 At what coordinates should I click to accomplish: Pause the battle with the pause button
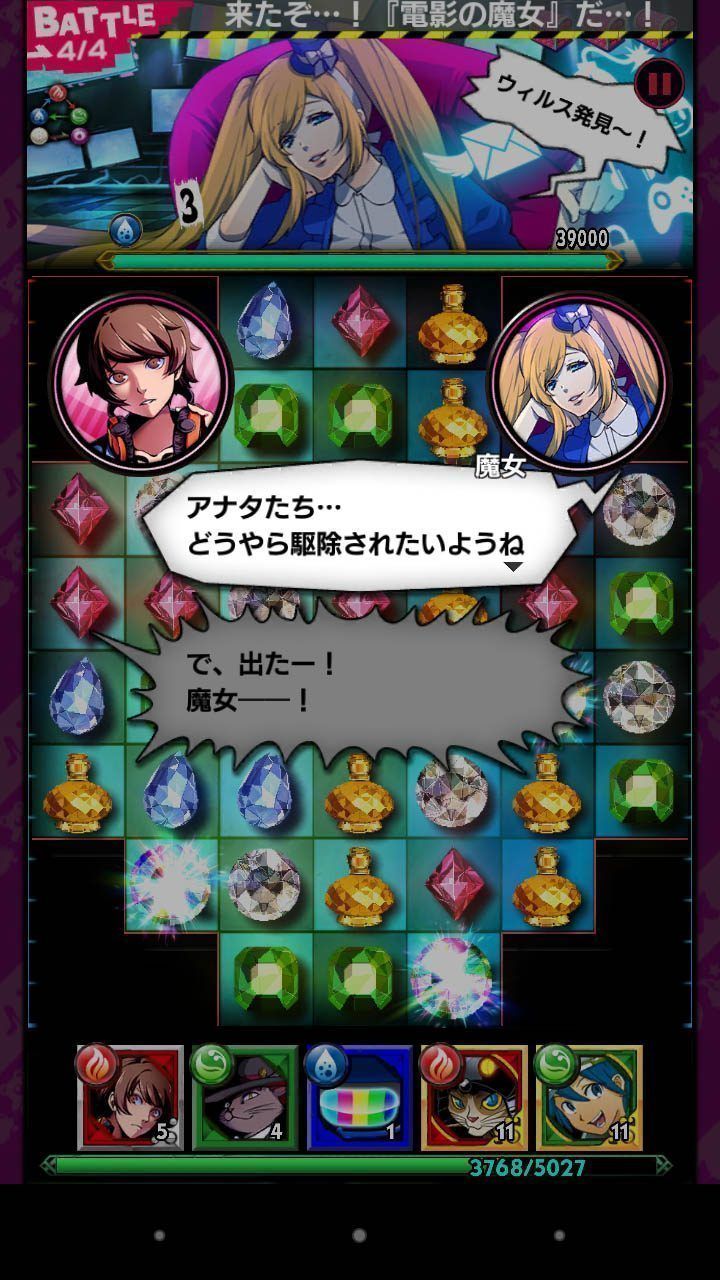tap(659, 83)
